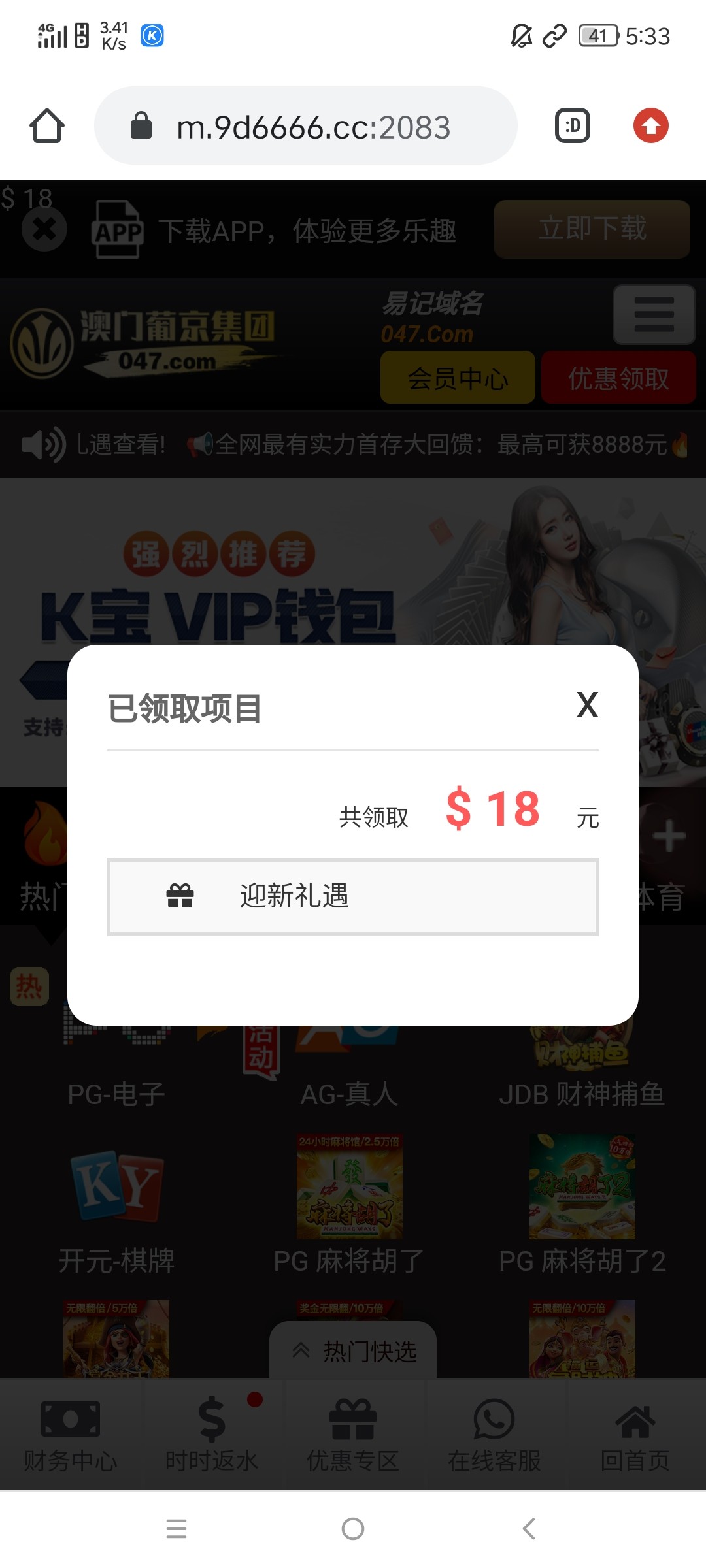Switch to 财务中心 tab
Viewport: 706px width, 1568px height.
[71, 1434]
